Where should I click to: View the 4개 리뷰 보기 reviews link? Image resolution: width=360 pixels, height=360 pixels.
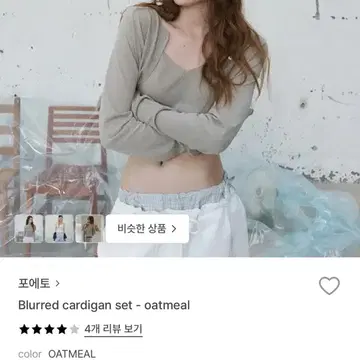point(113,329)
